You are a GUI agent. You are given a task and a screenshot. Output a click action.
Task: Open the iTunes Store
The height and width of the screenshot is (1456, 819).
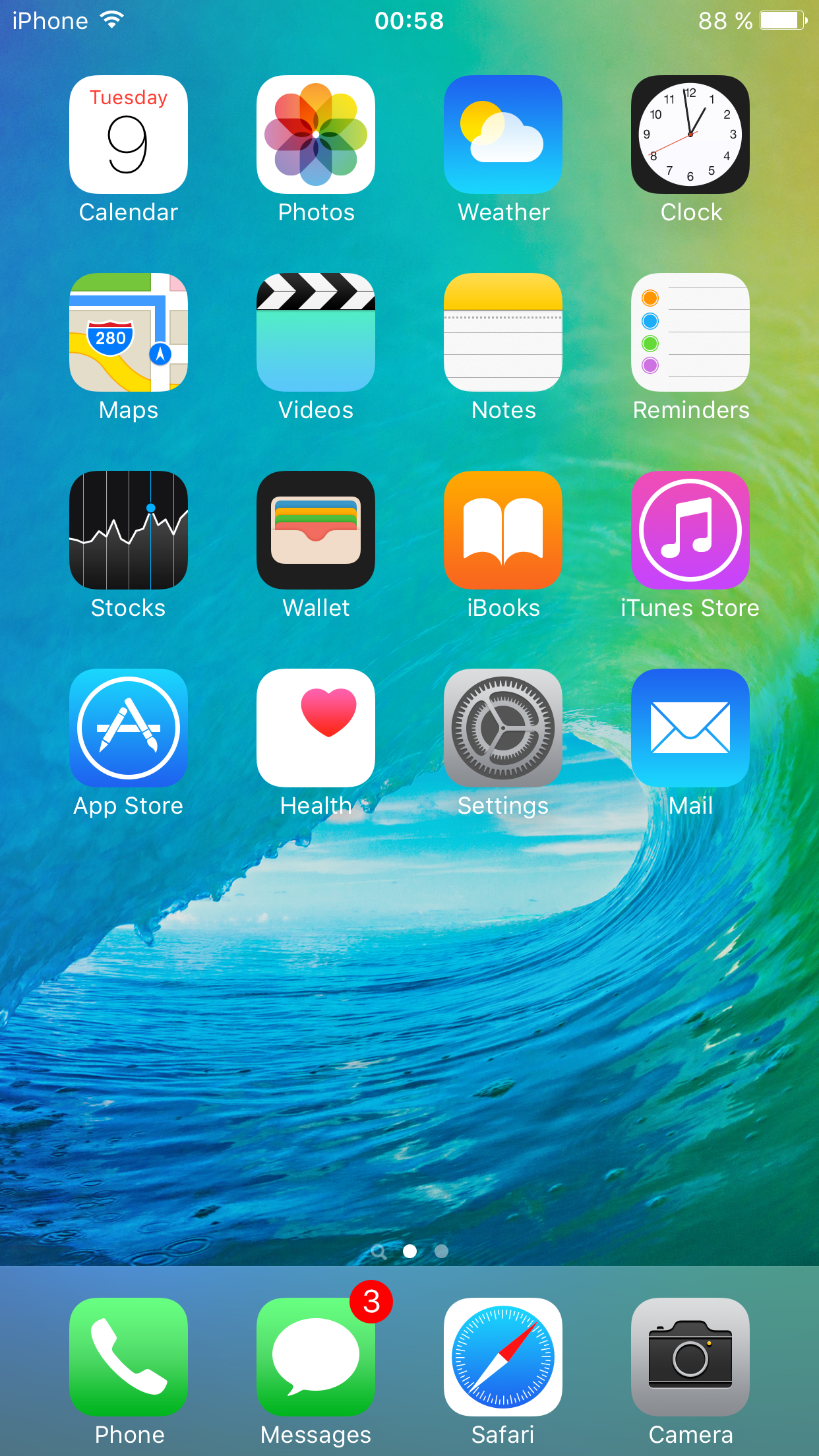click(690, 530)
